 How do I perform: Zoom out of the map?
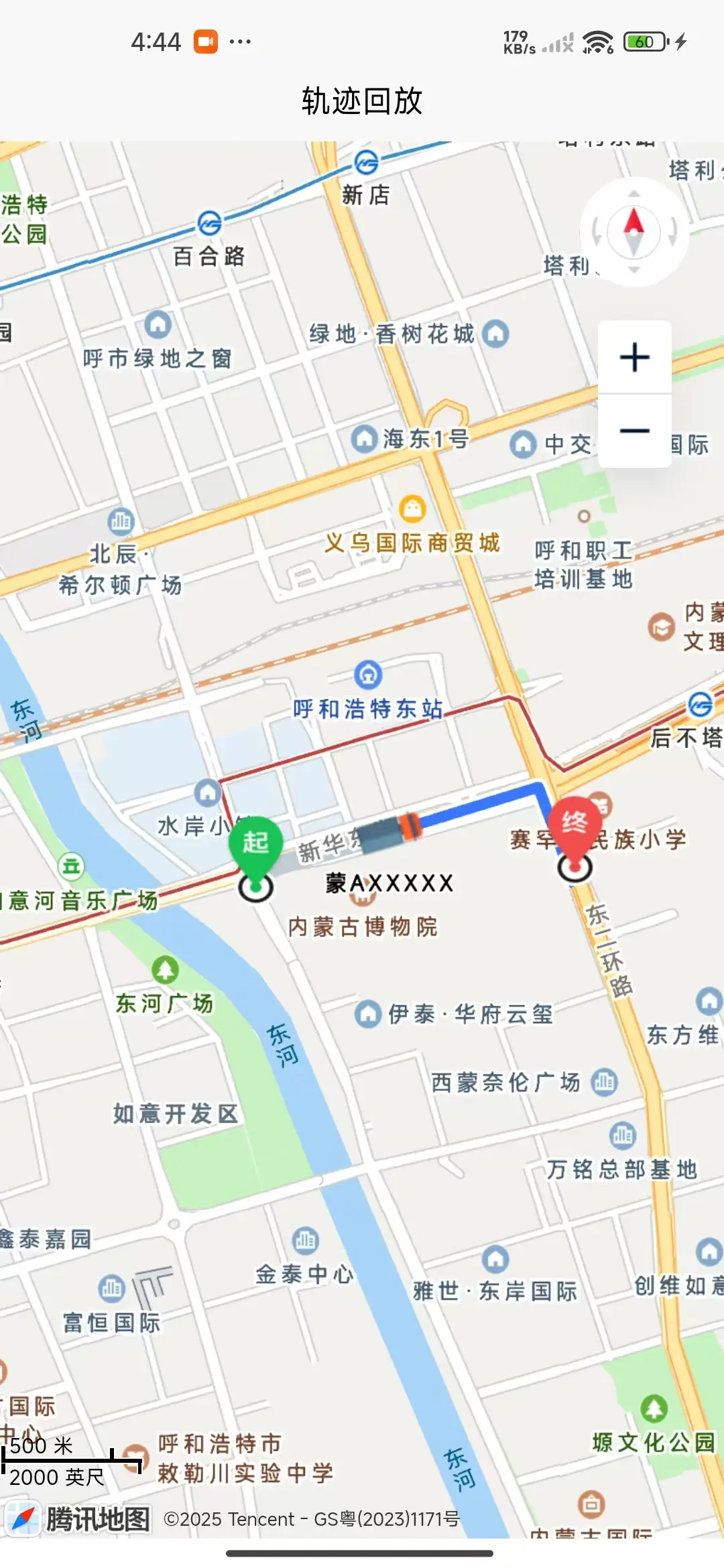[x=634, y=431]
